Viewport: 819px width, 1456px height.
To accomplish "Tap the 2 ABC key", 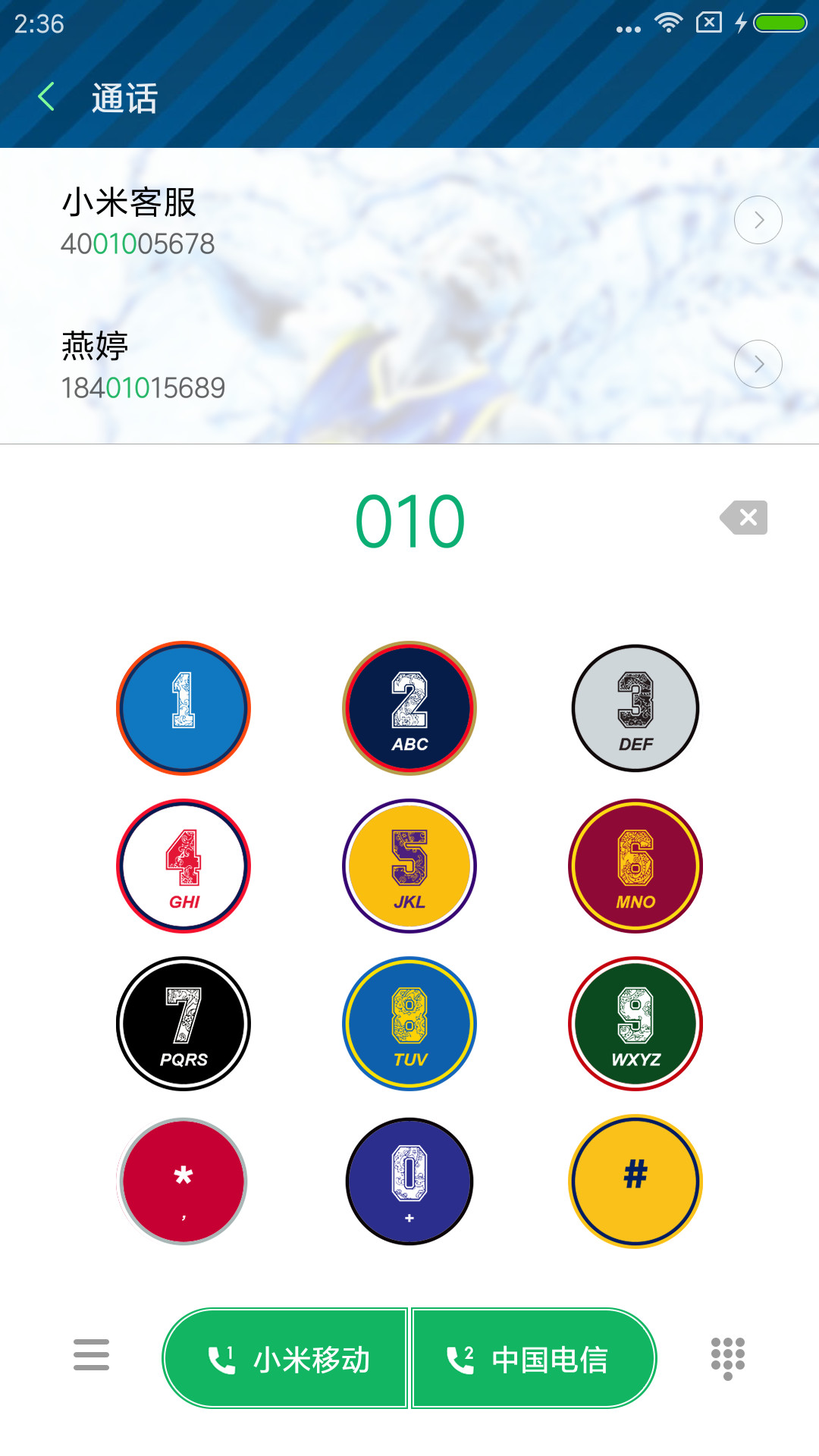I will 409,708.
